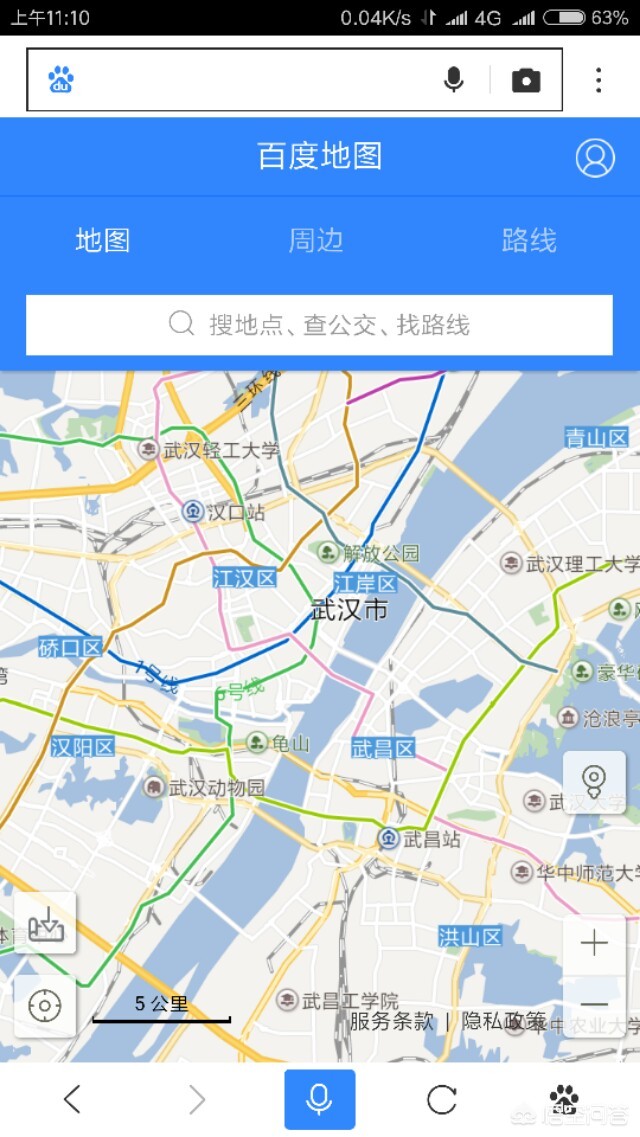Tap the blue microphone button in bottom bar
This screenshot has height=1137, width=640.
(319, 1100)
